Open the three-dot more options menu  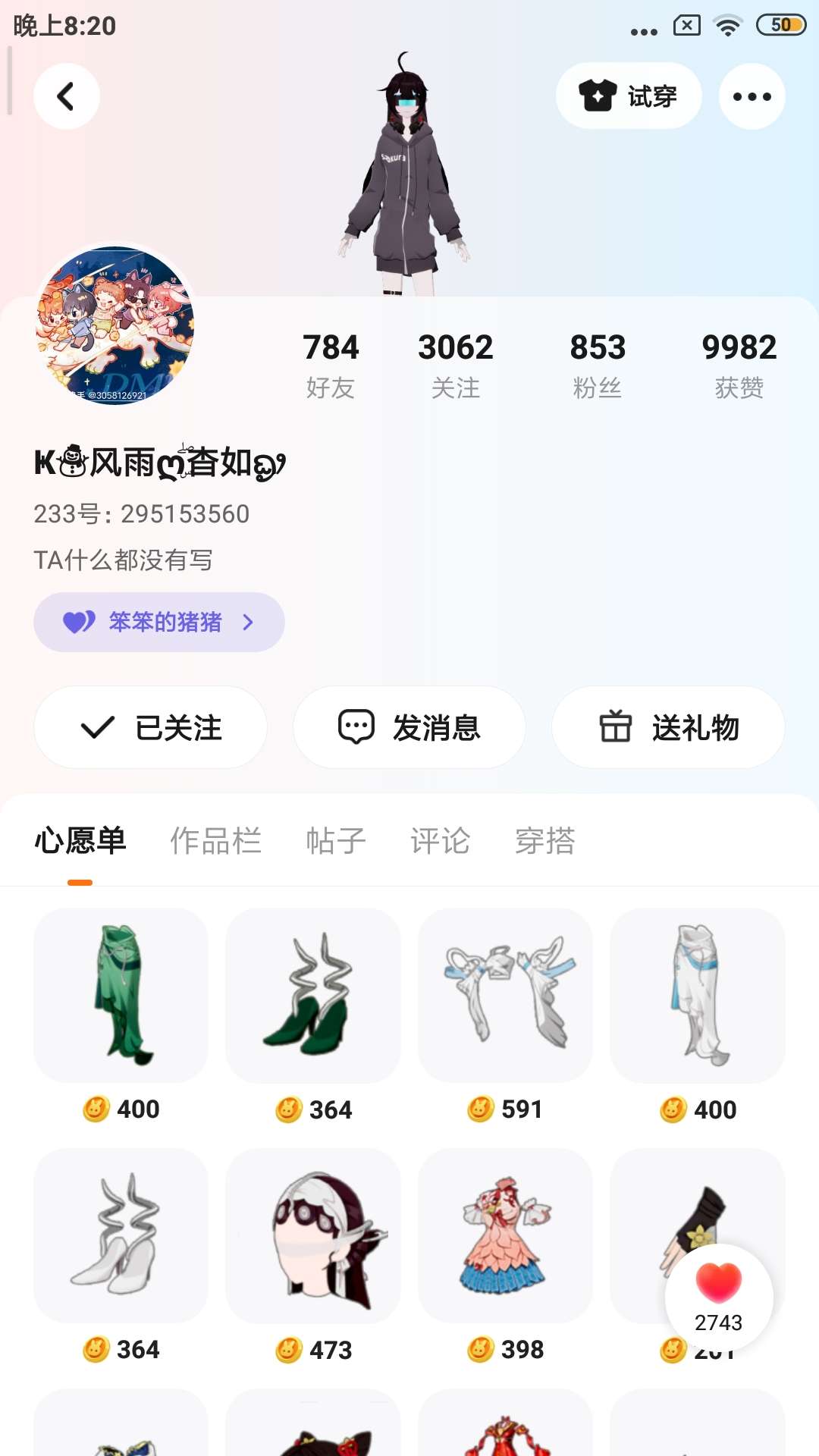coord(752,96)
